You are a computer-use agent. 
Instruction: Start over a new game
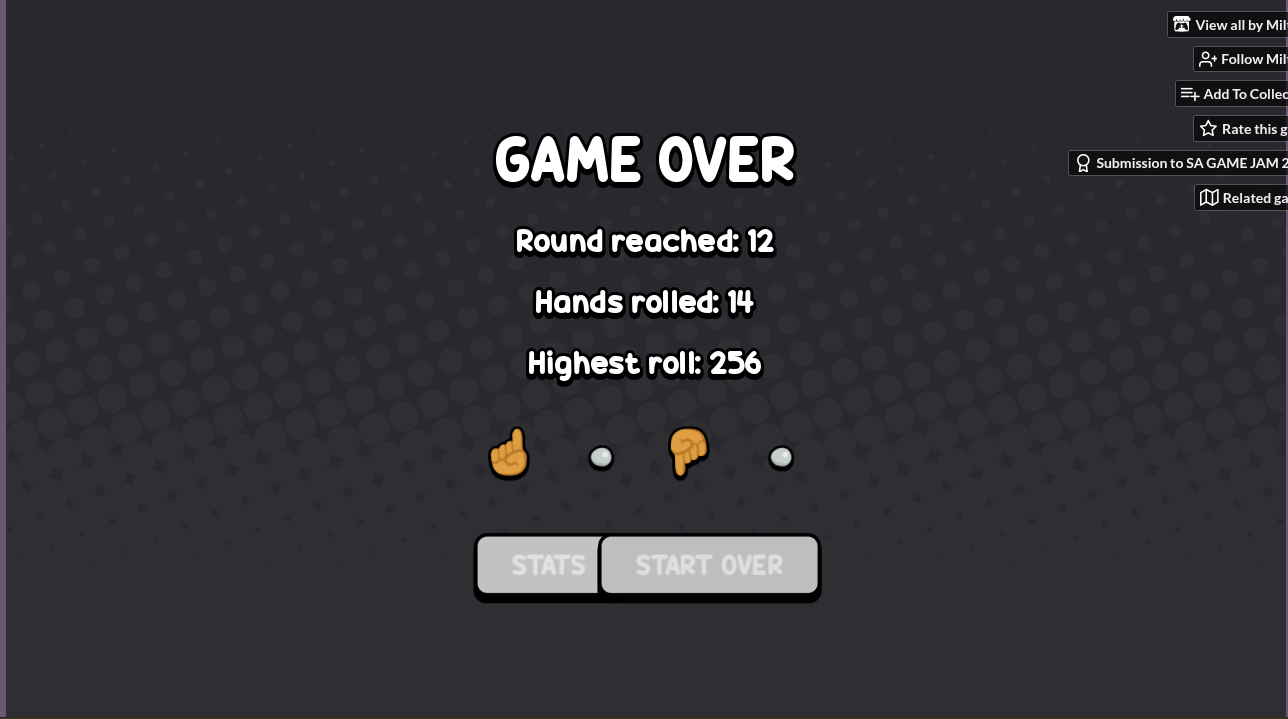pyautogui.click(x=709, y=565)
